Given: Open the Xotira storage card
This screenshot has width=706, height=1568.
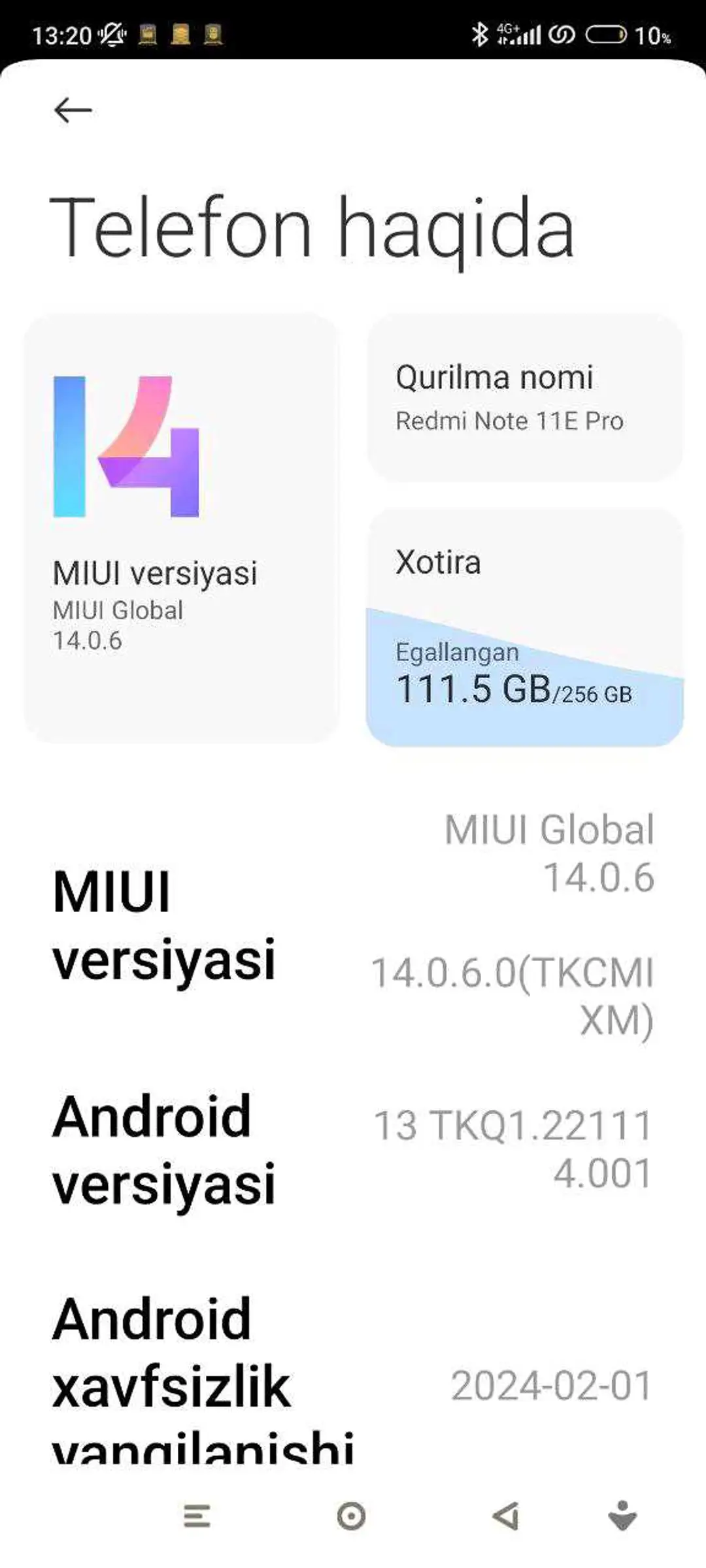Looking at the screenshot, I should [x=525, y=627].
